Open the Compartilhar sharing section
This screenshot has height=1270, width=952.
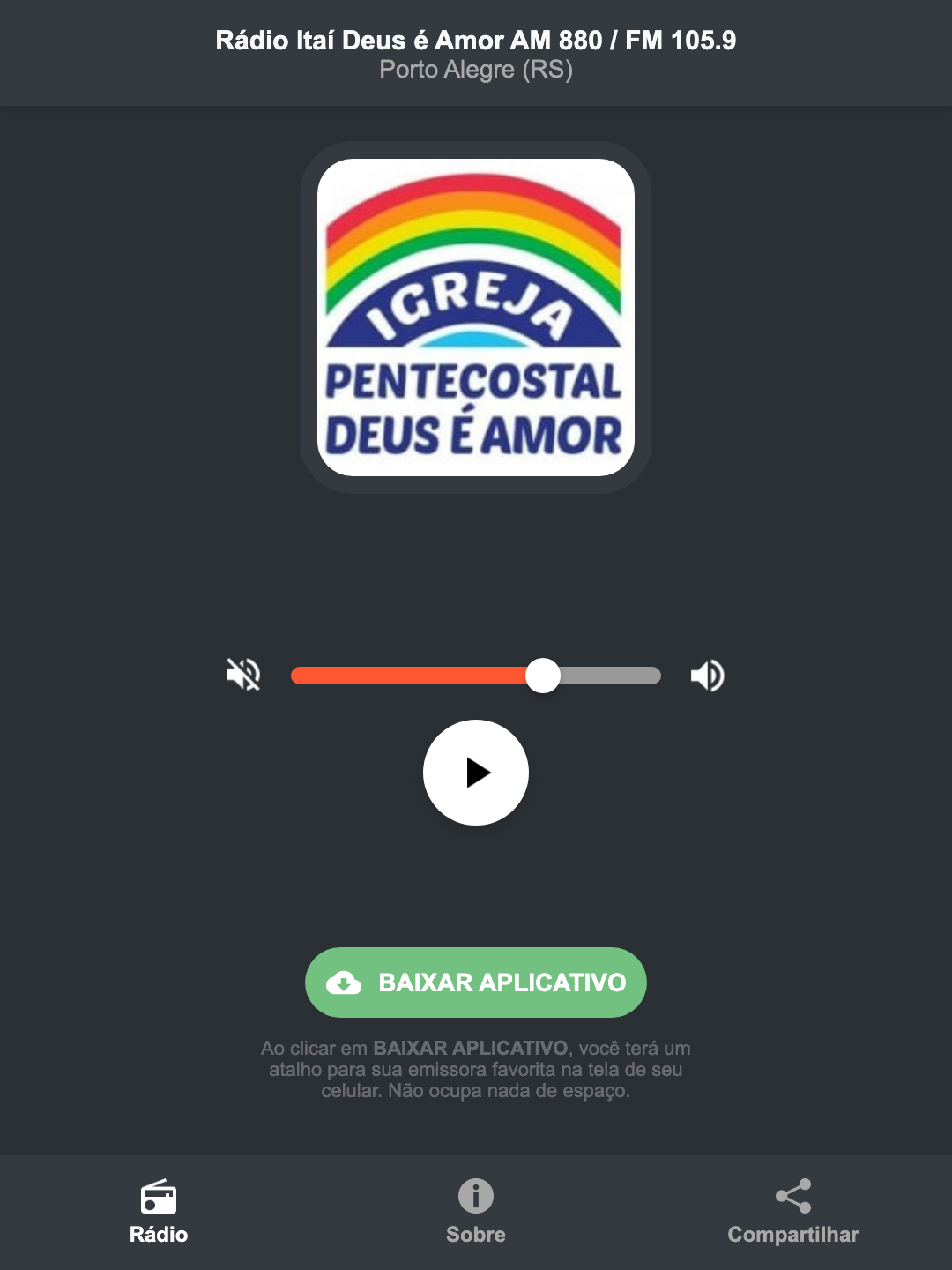(x=792, y=1213)
